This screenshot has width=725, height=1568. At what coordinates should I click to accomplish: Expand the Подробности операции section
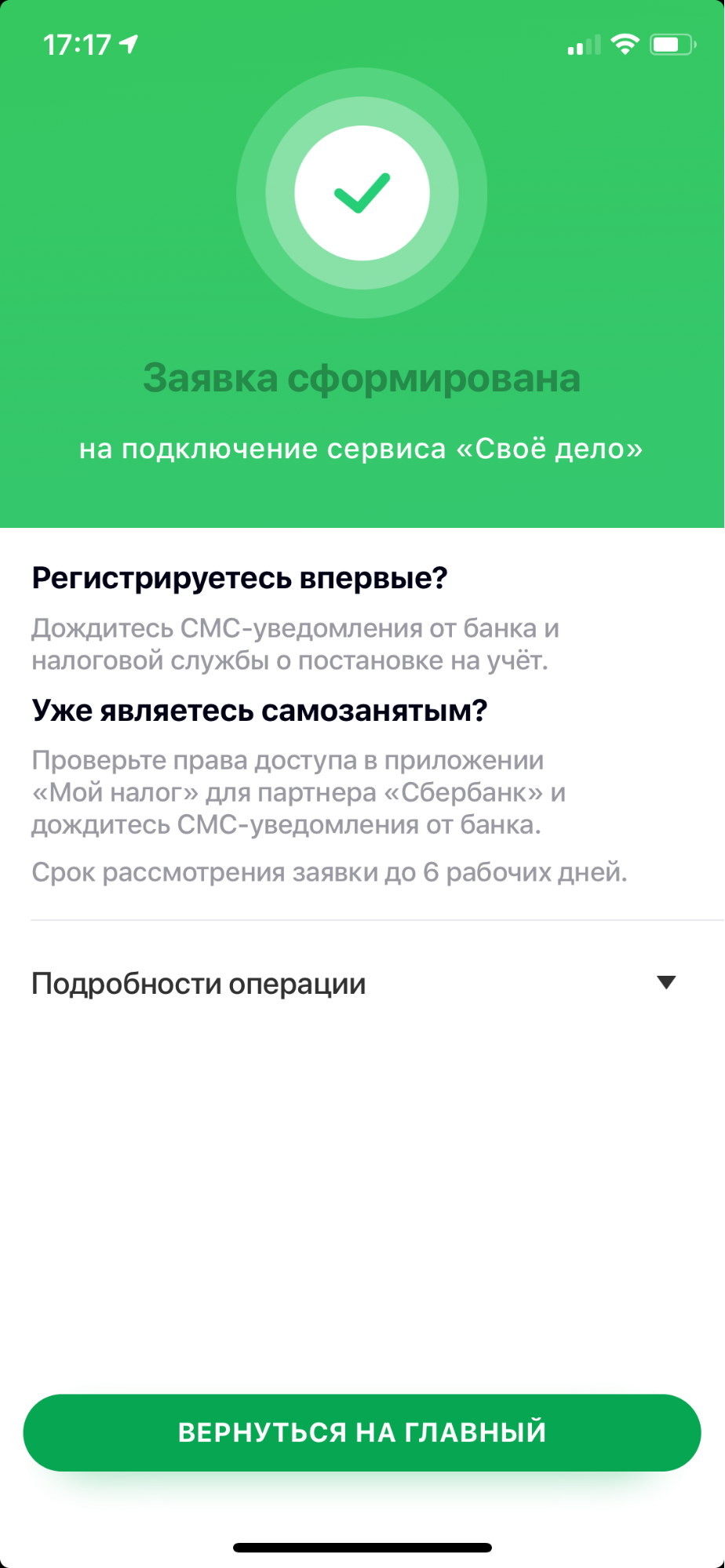362,984
